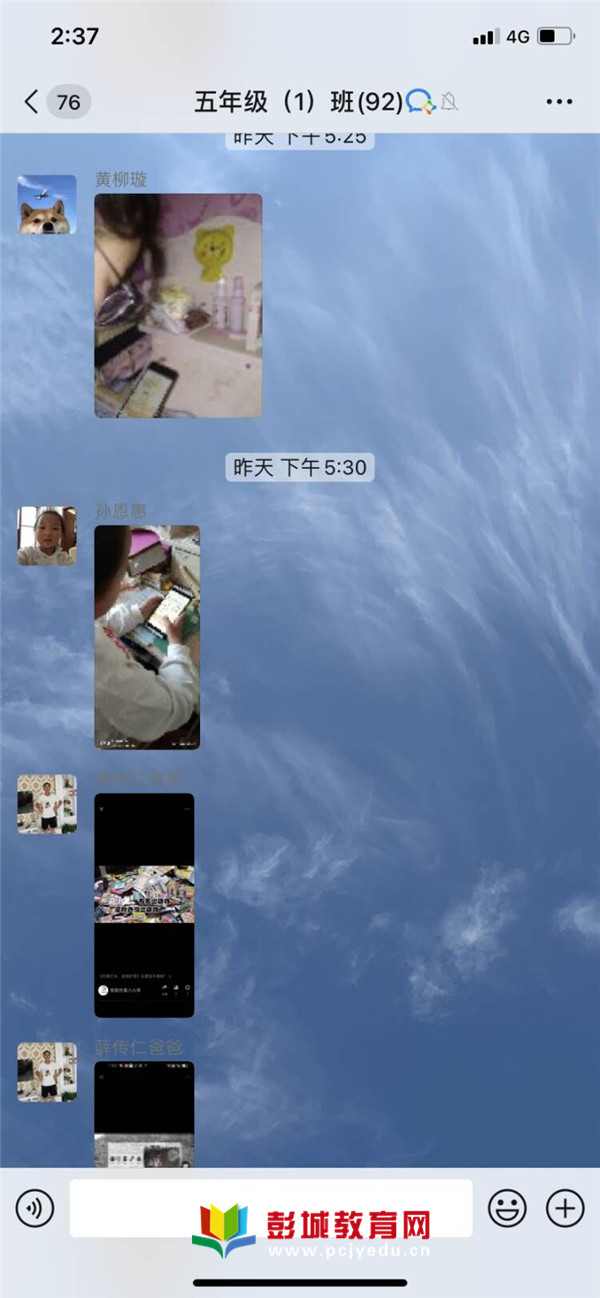Open the video sent by 孙恩惠

point(147,637)
